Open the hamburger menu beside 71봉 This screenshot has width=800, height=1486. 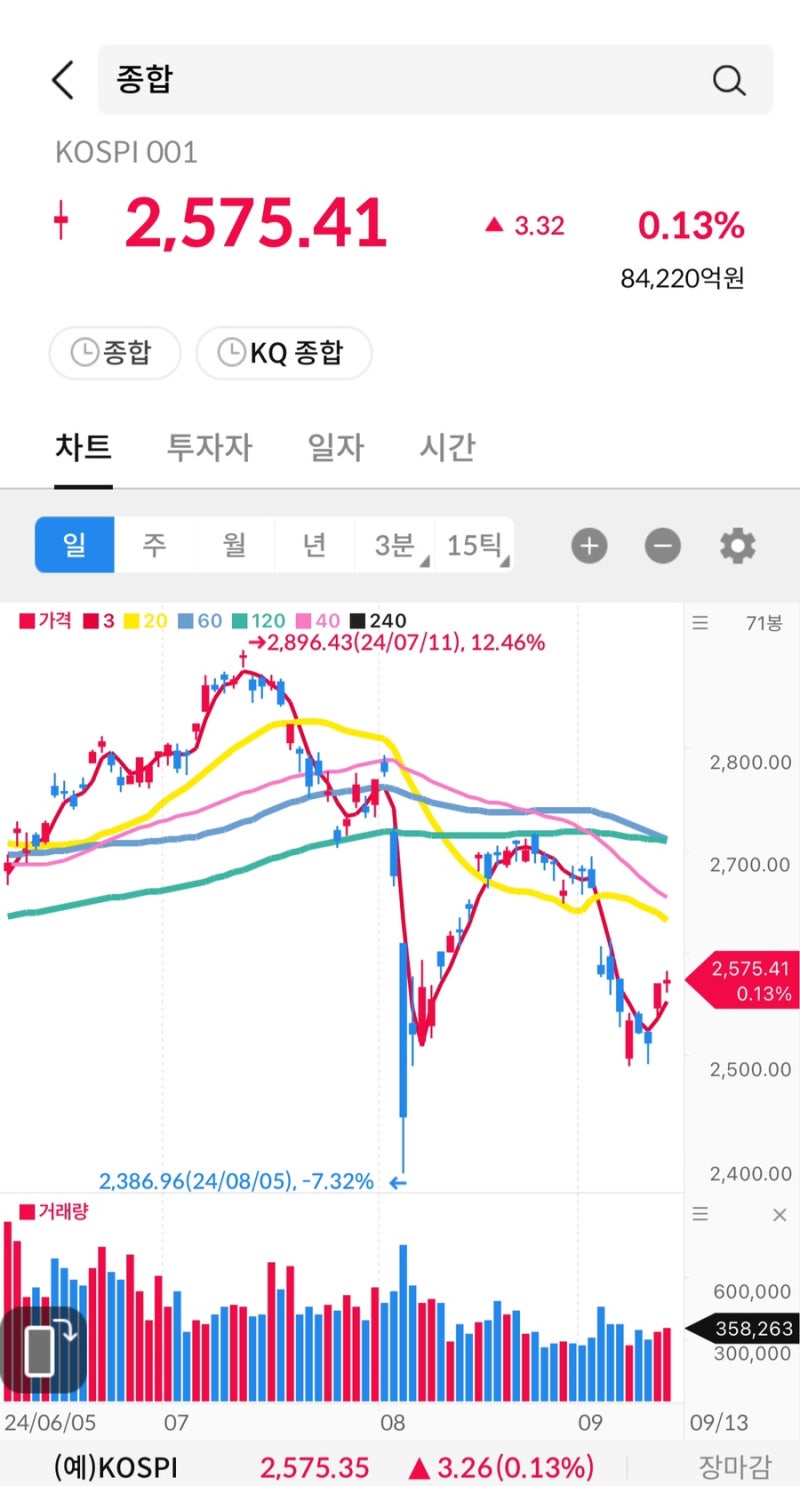coord(700,622)
